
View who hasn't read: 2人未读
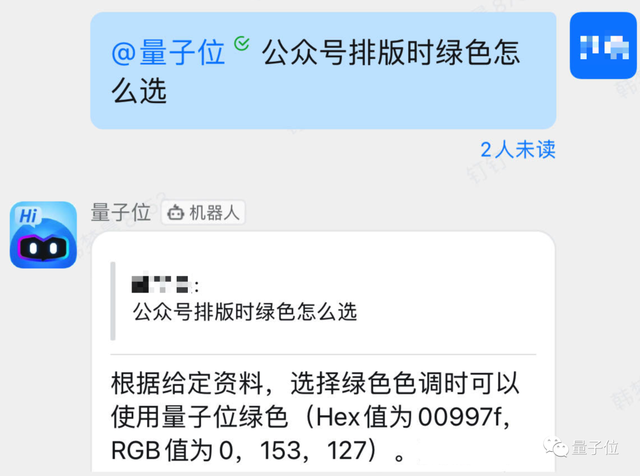pos(517,150)
